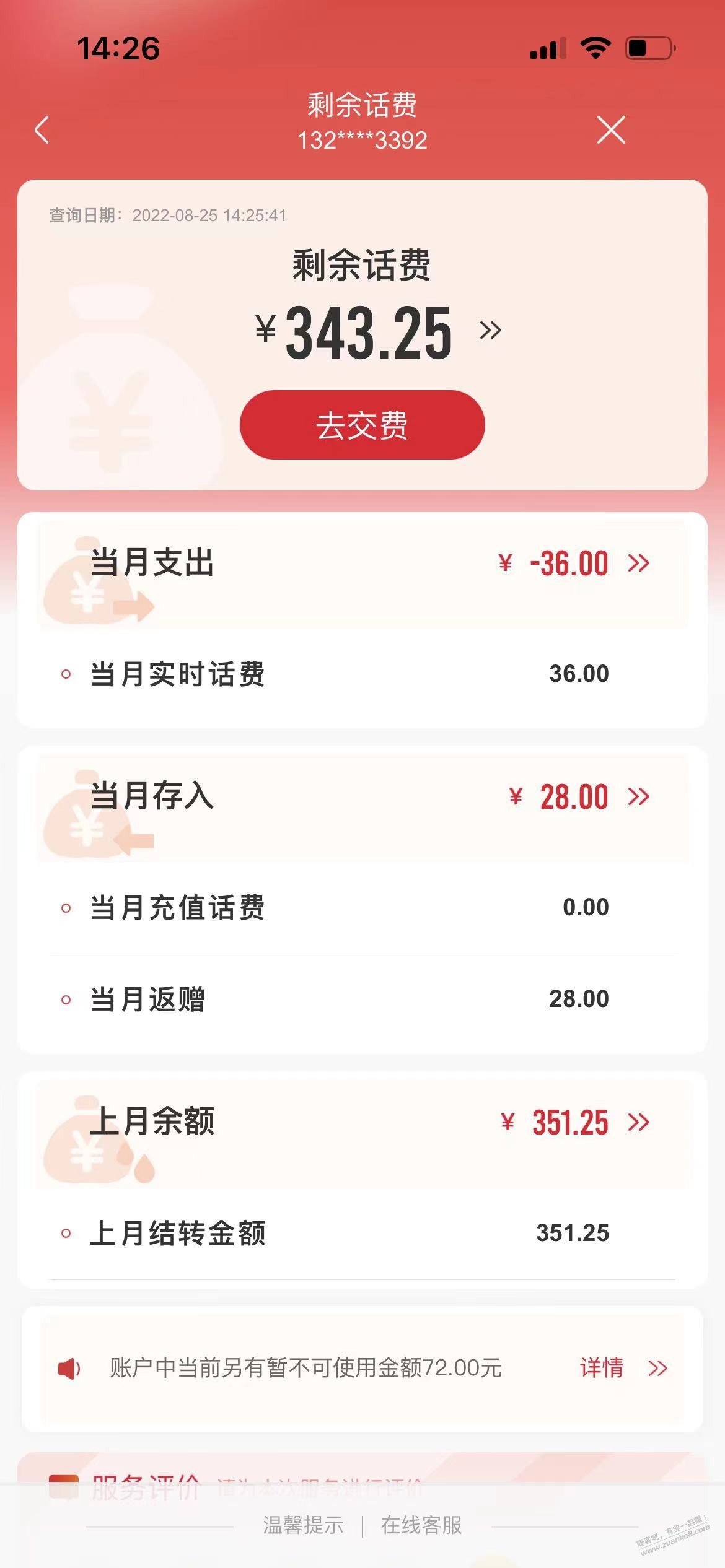Viewport: 725px width, 1568px height.
Task: Tap the masked phone number 132****3392
Action: click(362, 137)
